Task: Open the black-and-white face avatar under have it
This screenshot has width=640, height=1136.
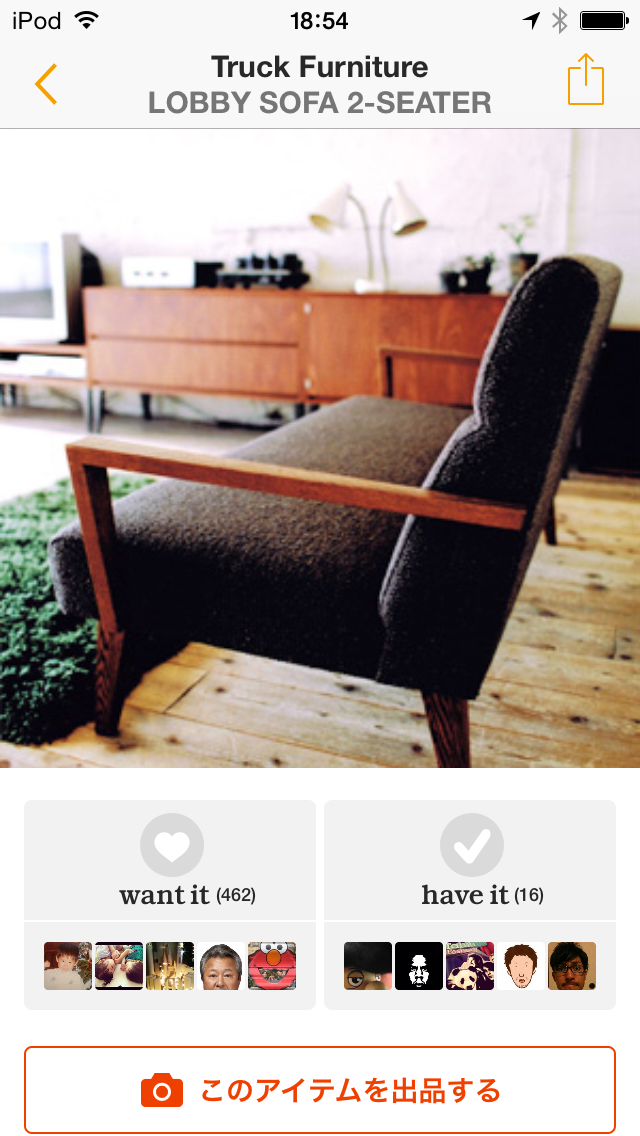Action: click(419, 966)
